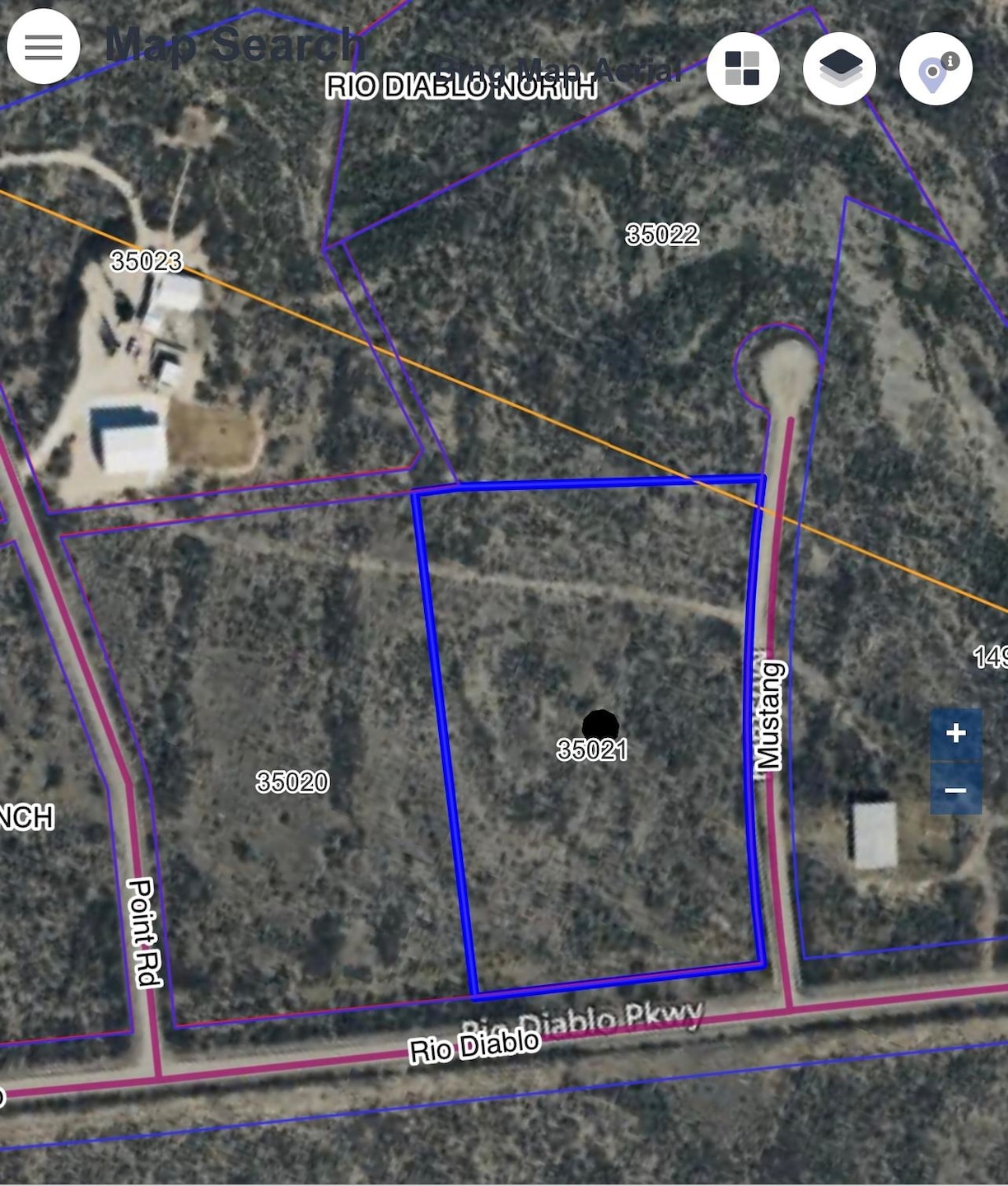Zoom out of the map
The height and width of the screenshot is (1186, 1008).
[955, 790]
